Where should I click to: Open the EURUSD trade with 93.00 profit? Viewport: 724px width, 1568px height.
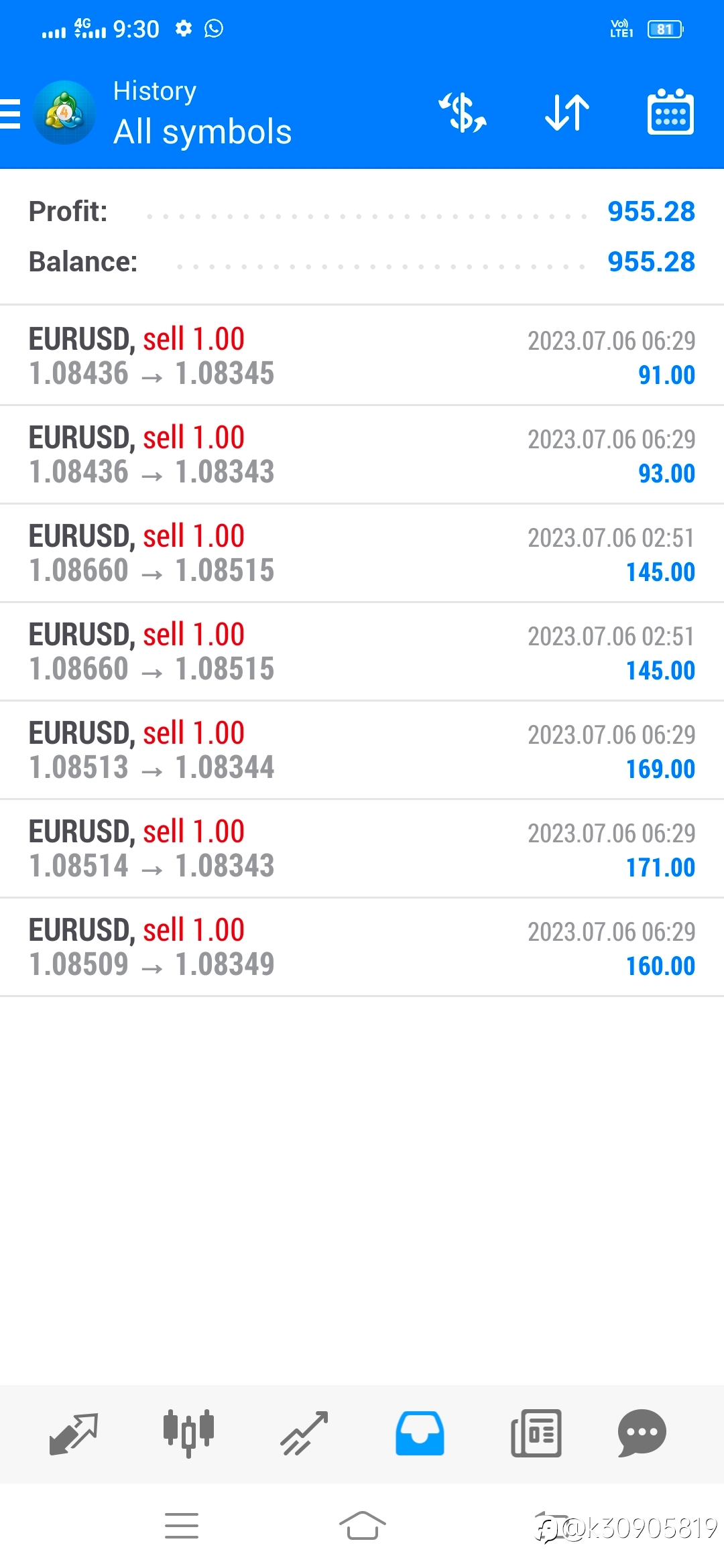tap(362, 454)
